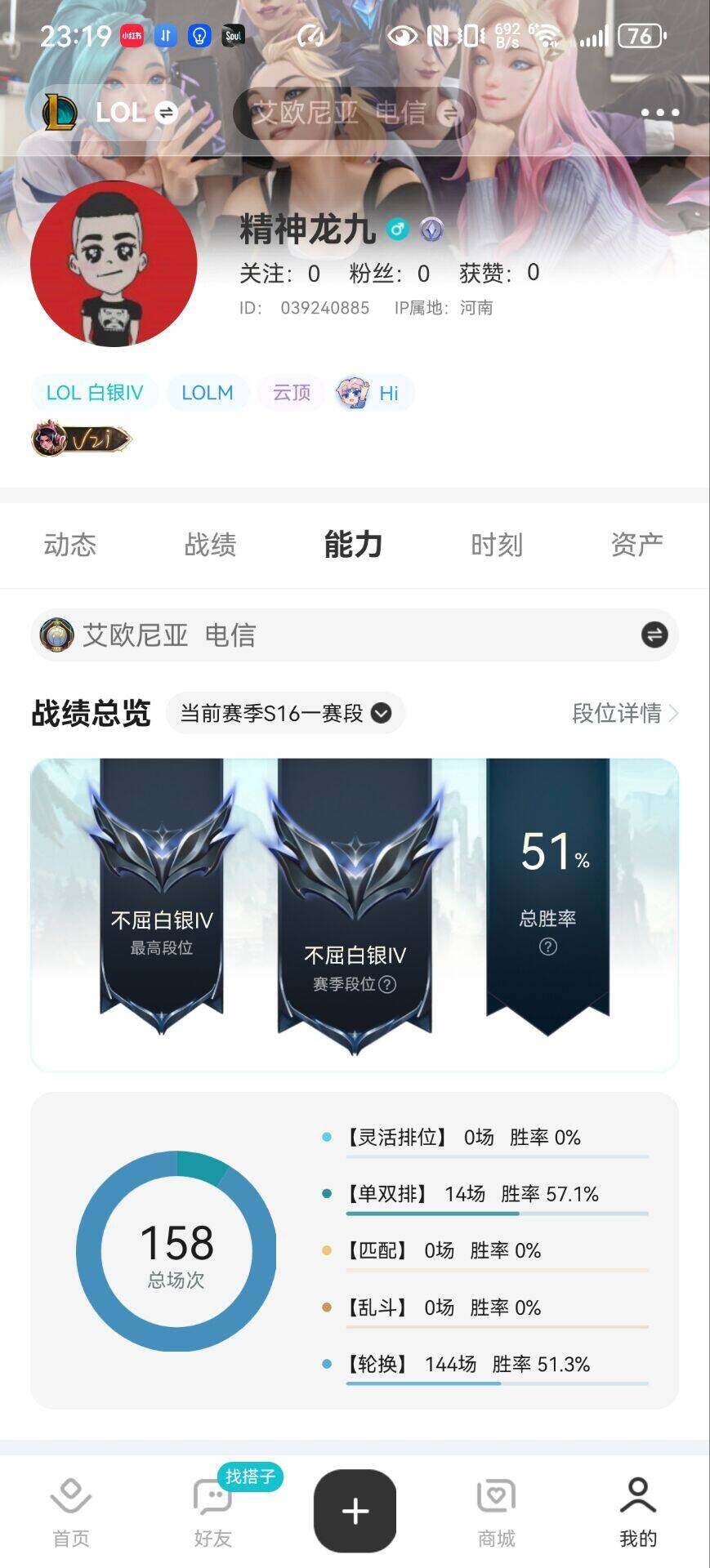Open 段位详情 rank details
This screenshot has width=710, height=1568.
[625, 713]
